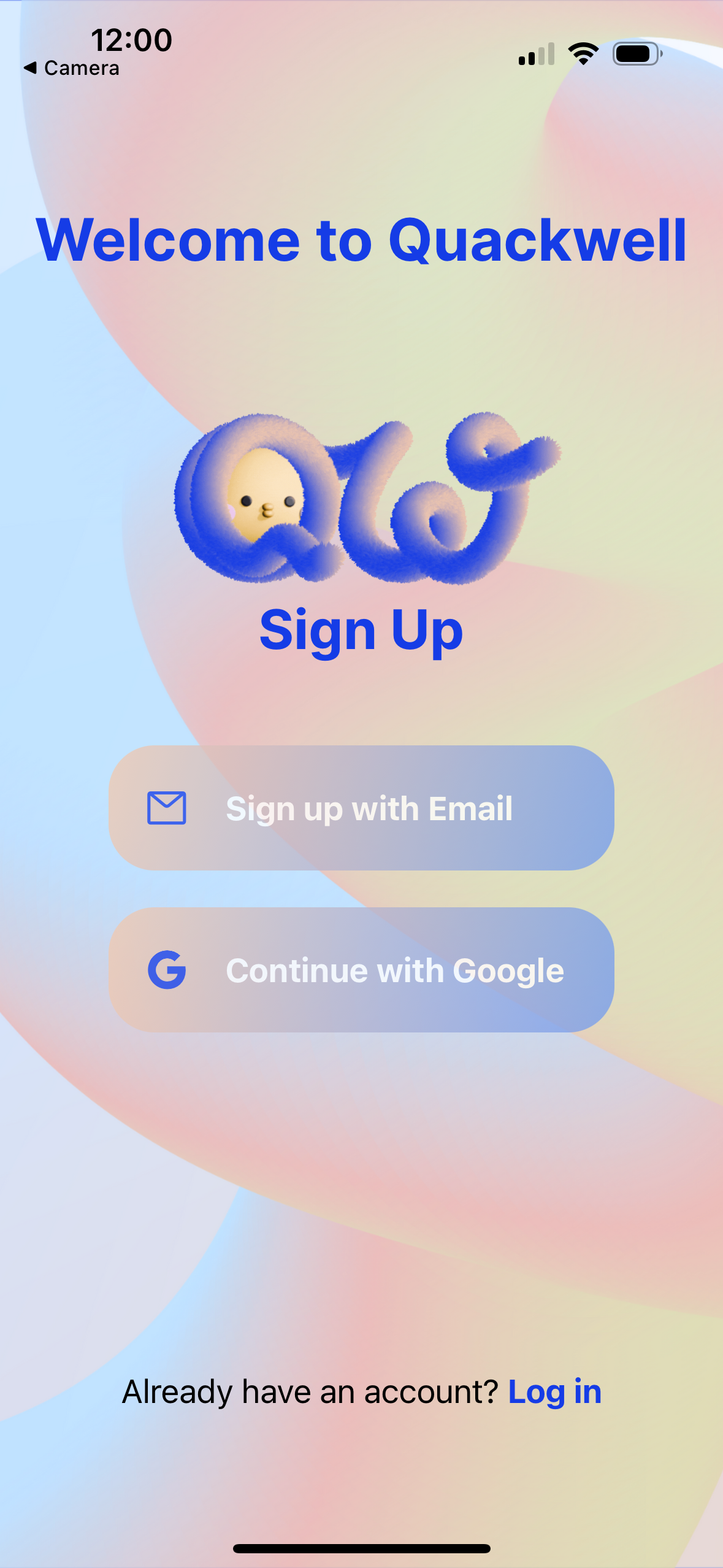The height and width of the screenshot is (1568, 723).
Task: Tap the home indicator bar at the bottom
Action: pos(361,1547)
